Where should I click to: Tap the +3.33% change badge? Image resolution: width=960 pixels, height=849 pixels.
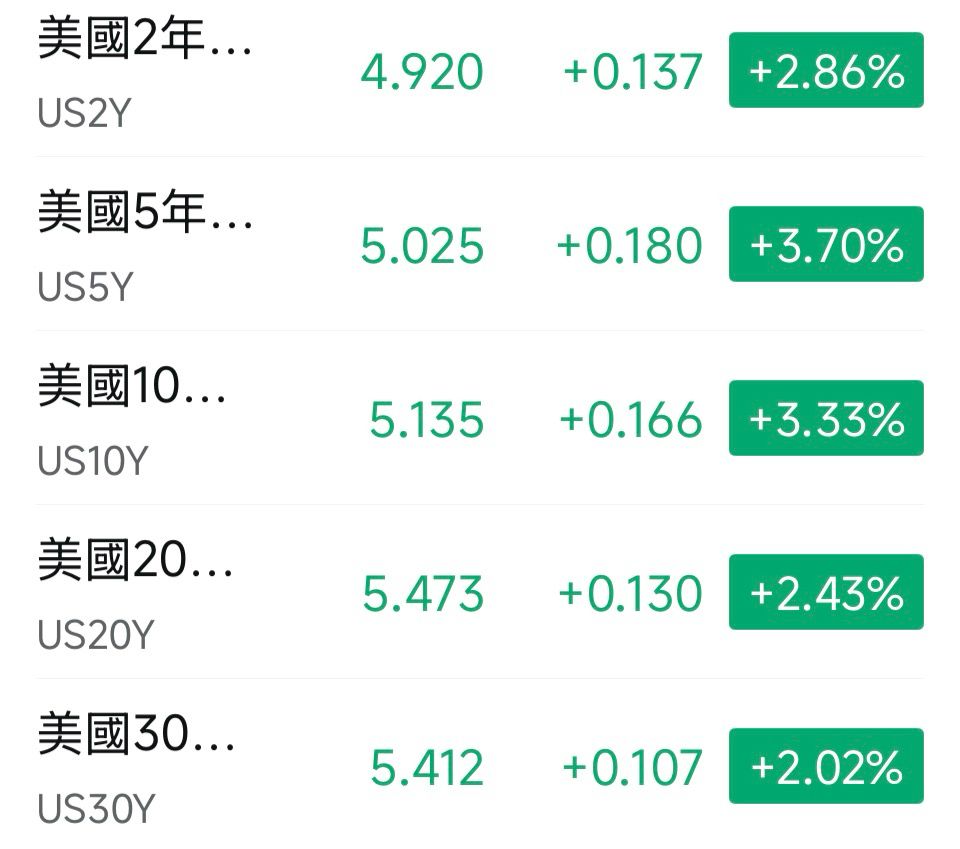[826, 418]
